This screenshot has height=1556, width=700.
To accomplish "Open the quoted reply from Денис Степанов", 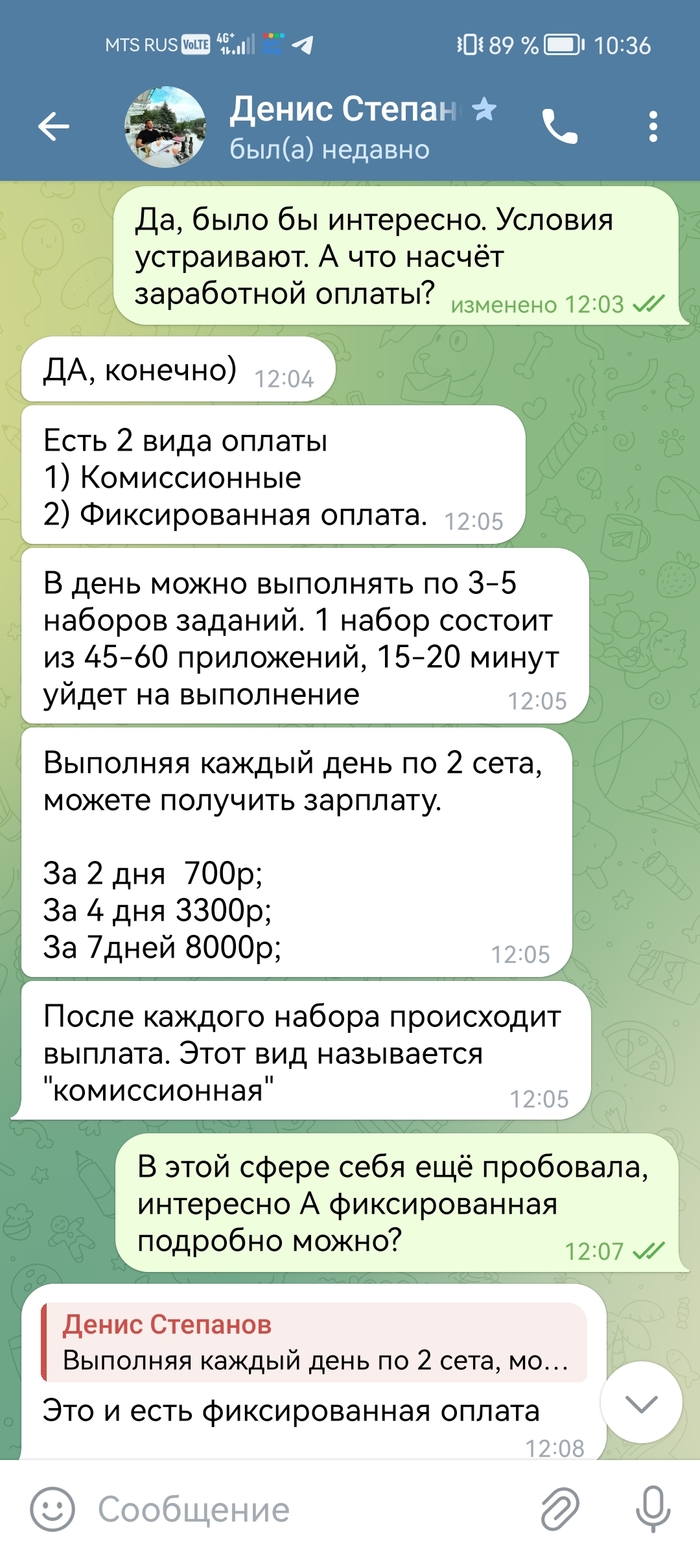I will click(x=314, y=1342).
